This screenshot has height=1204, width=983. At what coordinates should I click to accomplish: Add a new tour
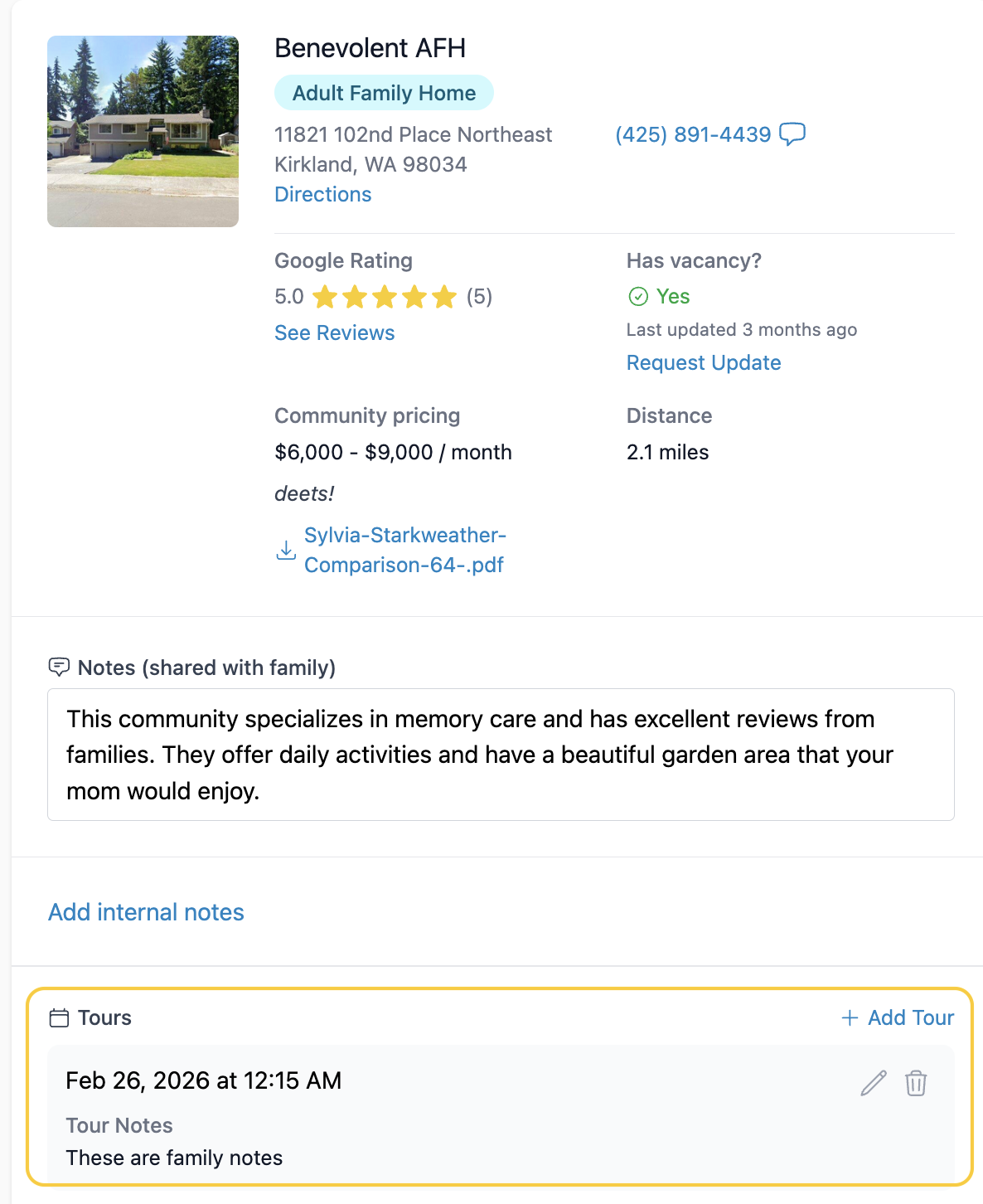coord(898,1017)
